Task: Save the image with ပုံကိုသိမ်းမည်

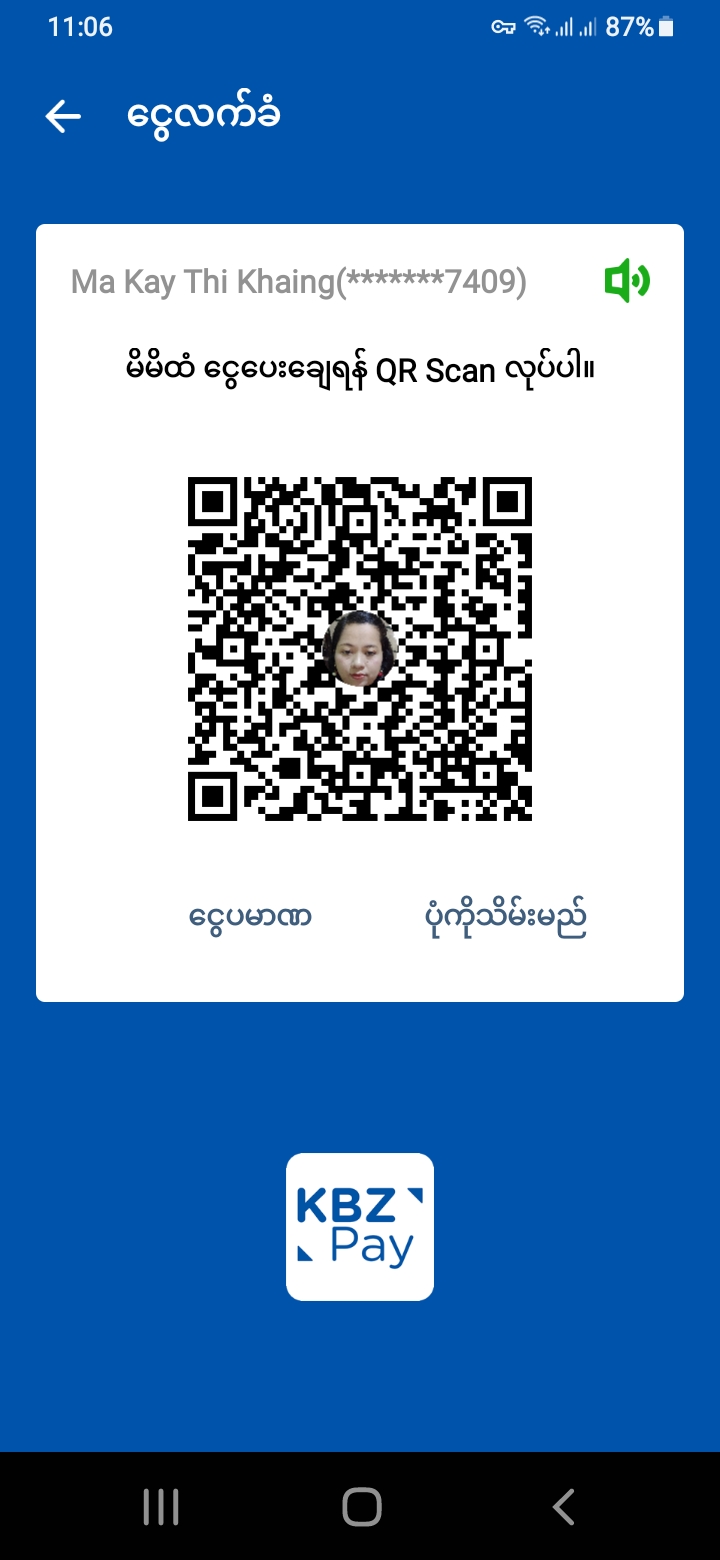Action: (505, 916)
